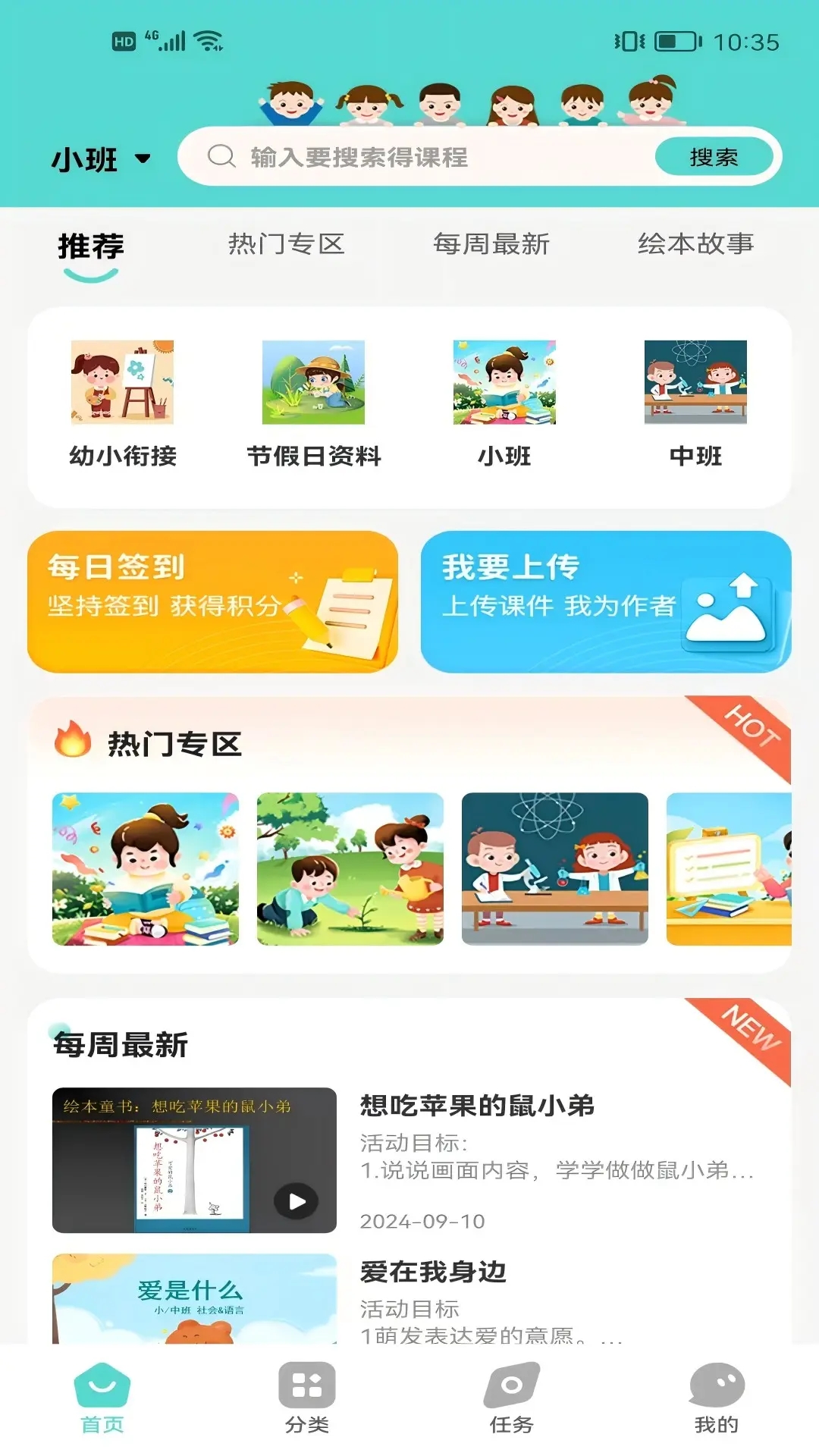Open the girl reading book hot-zone card

[146, 869]
